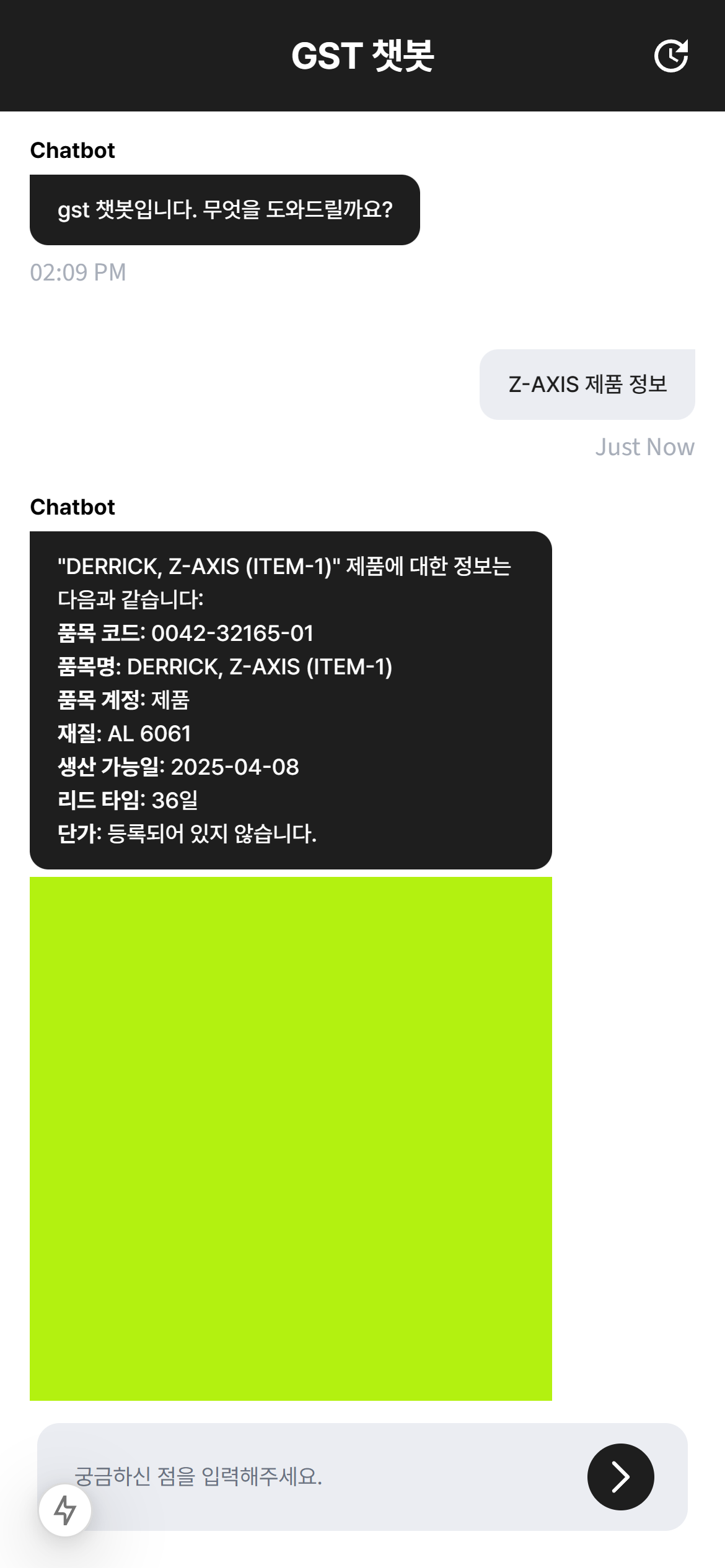The width and height of the screenshot is (725, 1568).
Task: Open the green image below the product info
Action: (x=291, y=1139)
